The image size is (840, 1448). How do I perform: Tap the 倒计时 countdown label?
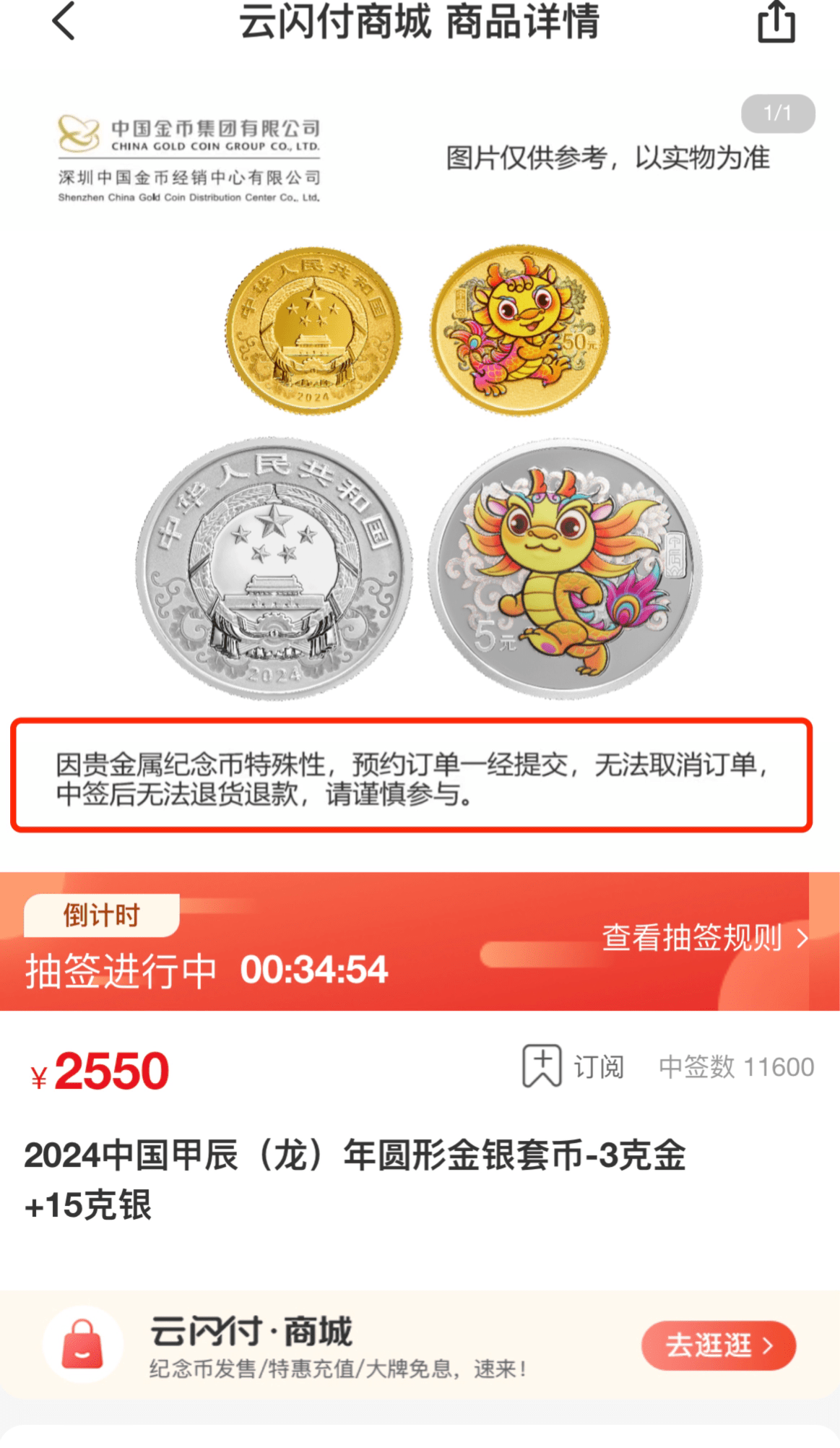pyautogui.click(x=100, y=915)
